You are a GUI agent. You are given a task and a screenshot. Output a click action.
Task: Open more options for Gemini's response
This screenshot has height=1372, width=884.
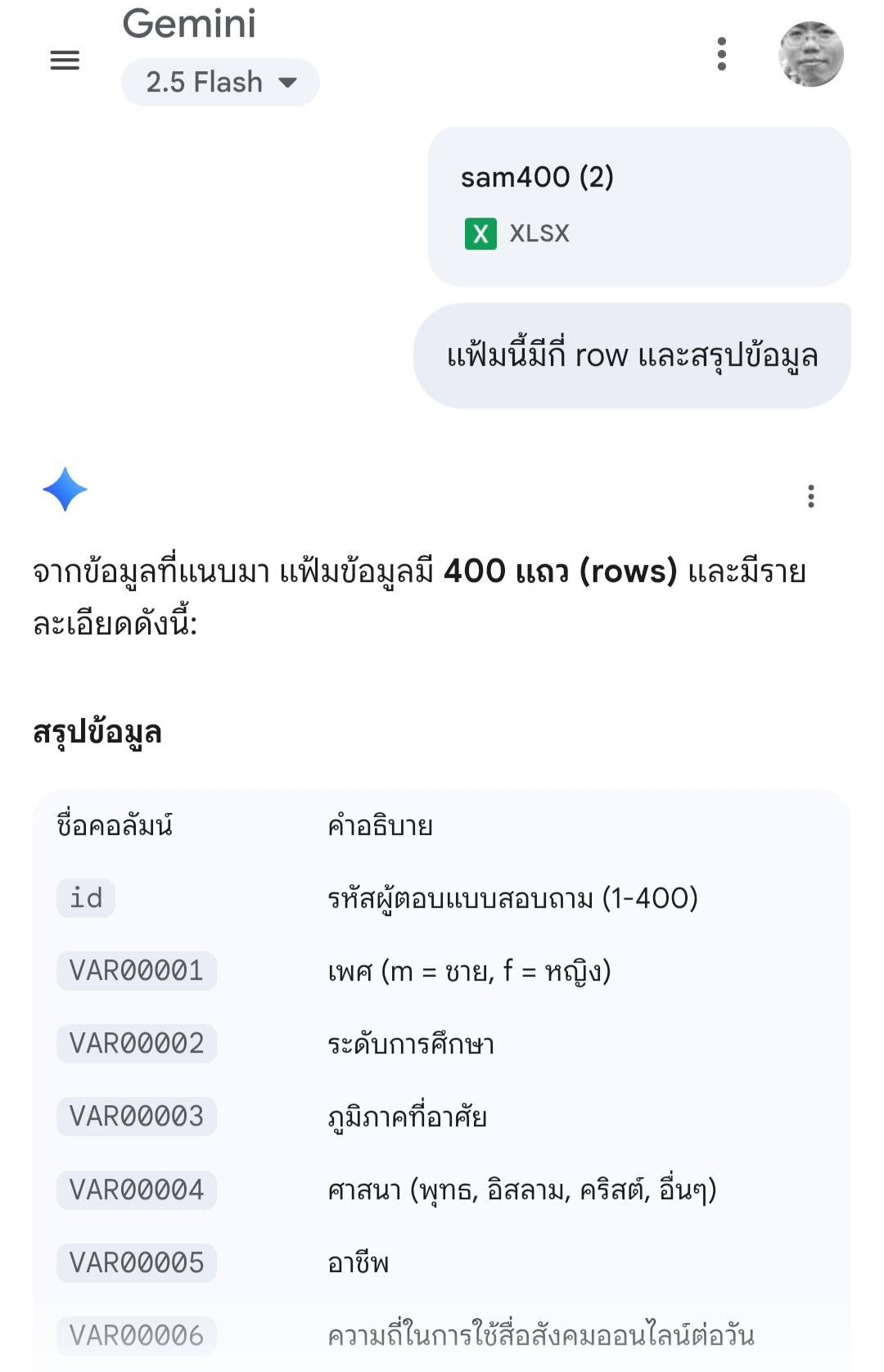pyautogui.click(x=810, y=496)
